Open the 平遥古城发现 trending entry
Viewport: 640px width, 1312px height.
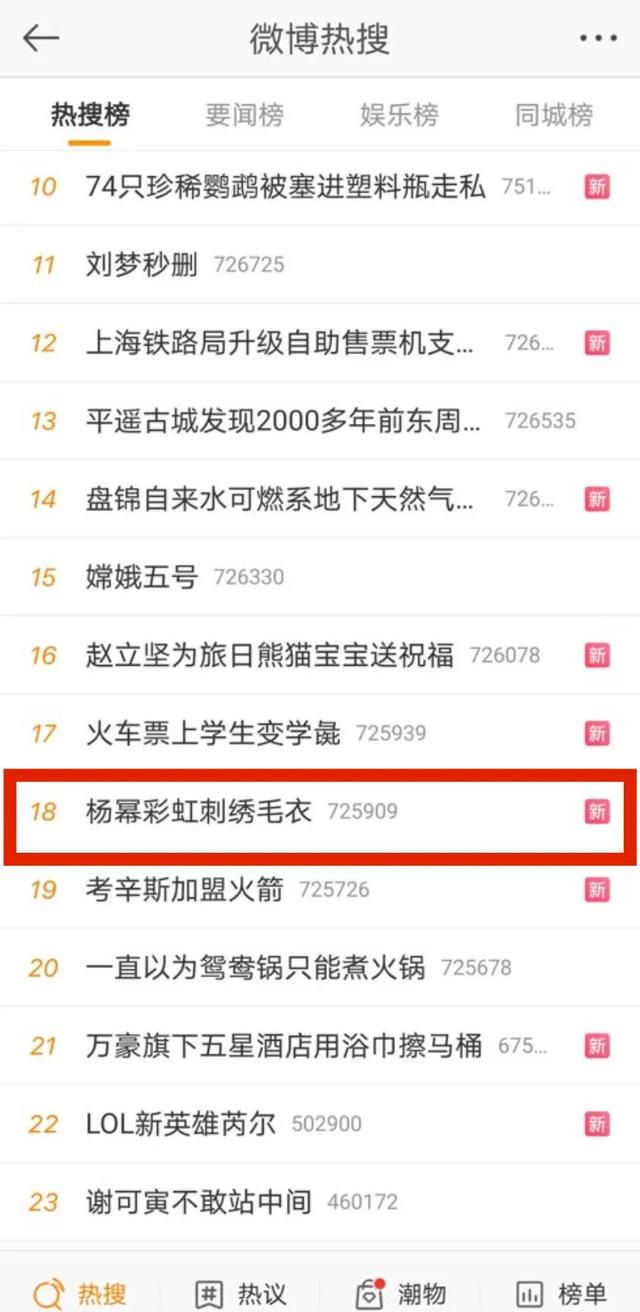click(320, 420)
